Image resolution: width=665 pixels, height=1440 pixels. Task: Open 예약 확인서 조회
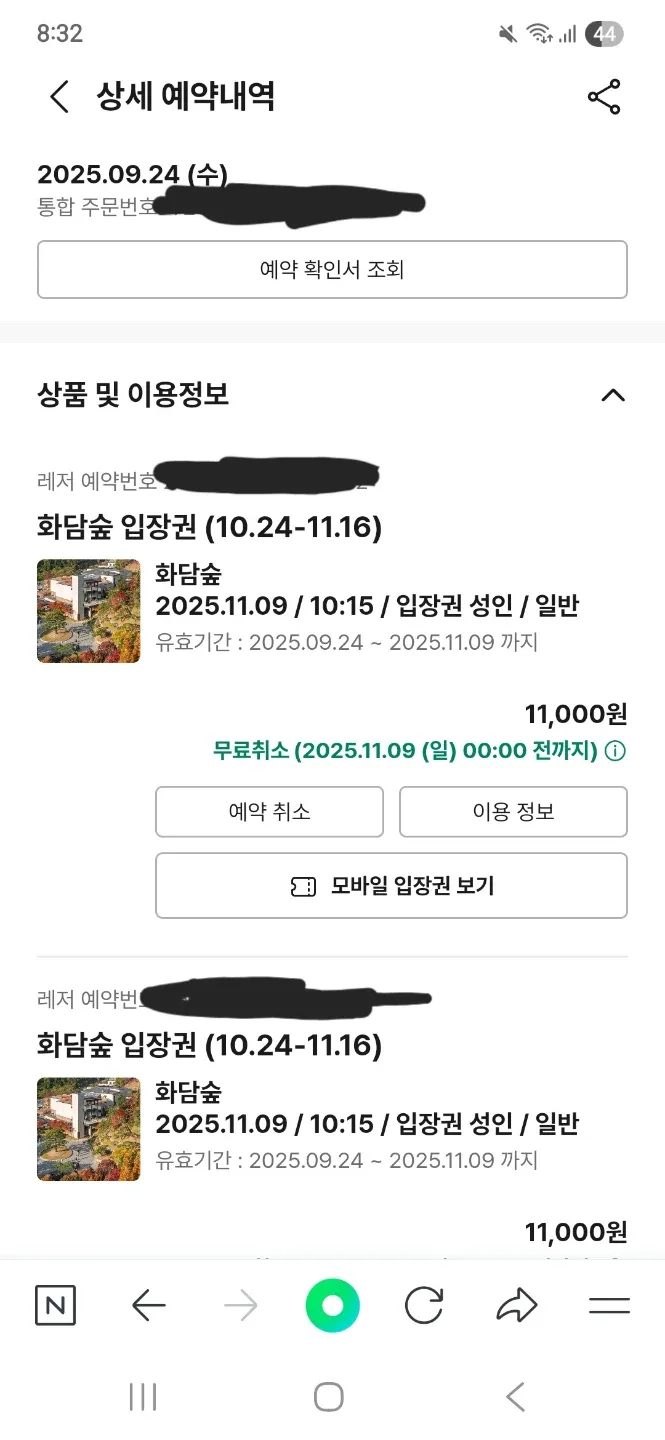click(332, 270)
